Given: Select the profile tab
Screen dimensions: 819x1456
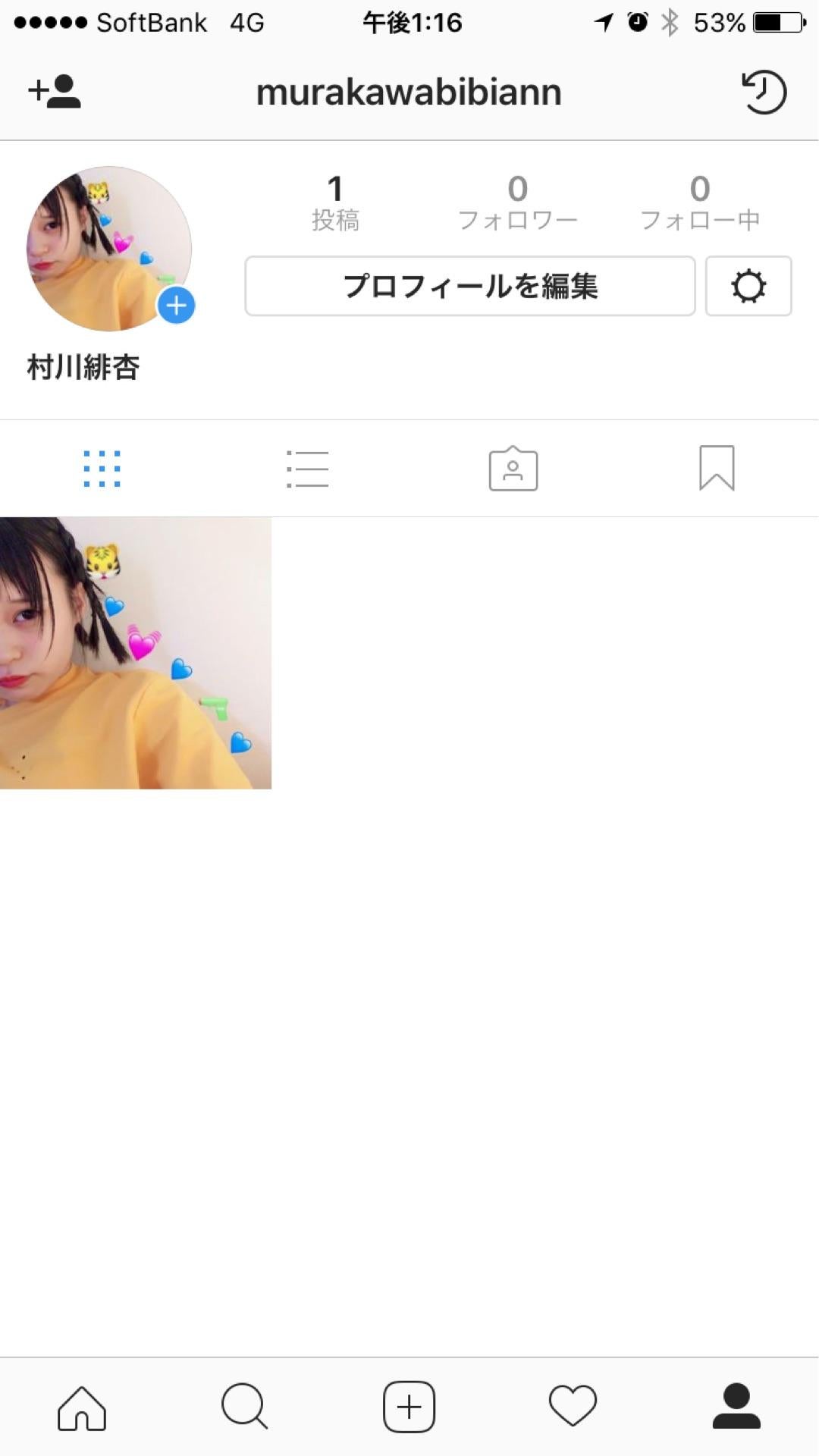Looking at the screenshot, I should point(736,1407).
